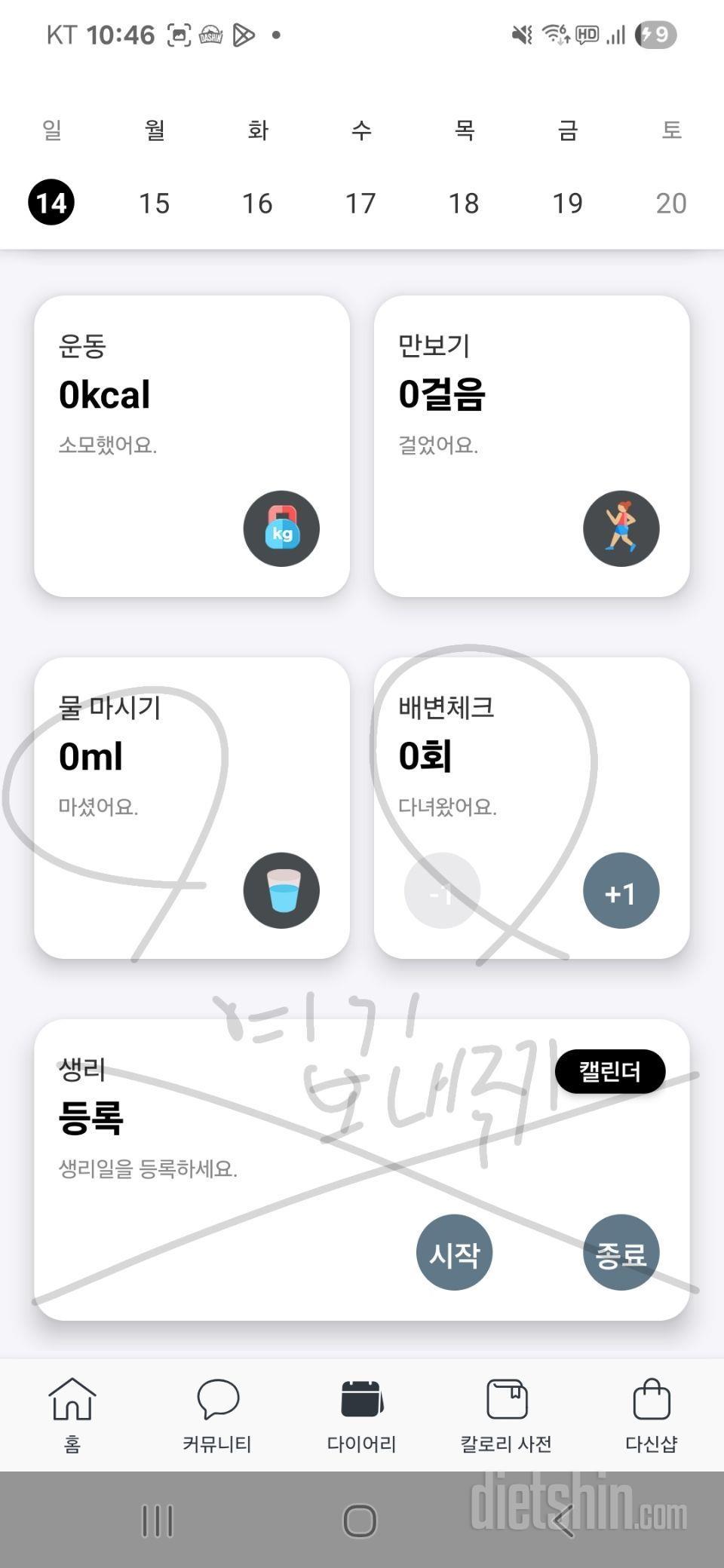Log water with the glass icon

tap(281, 890)
